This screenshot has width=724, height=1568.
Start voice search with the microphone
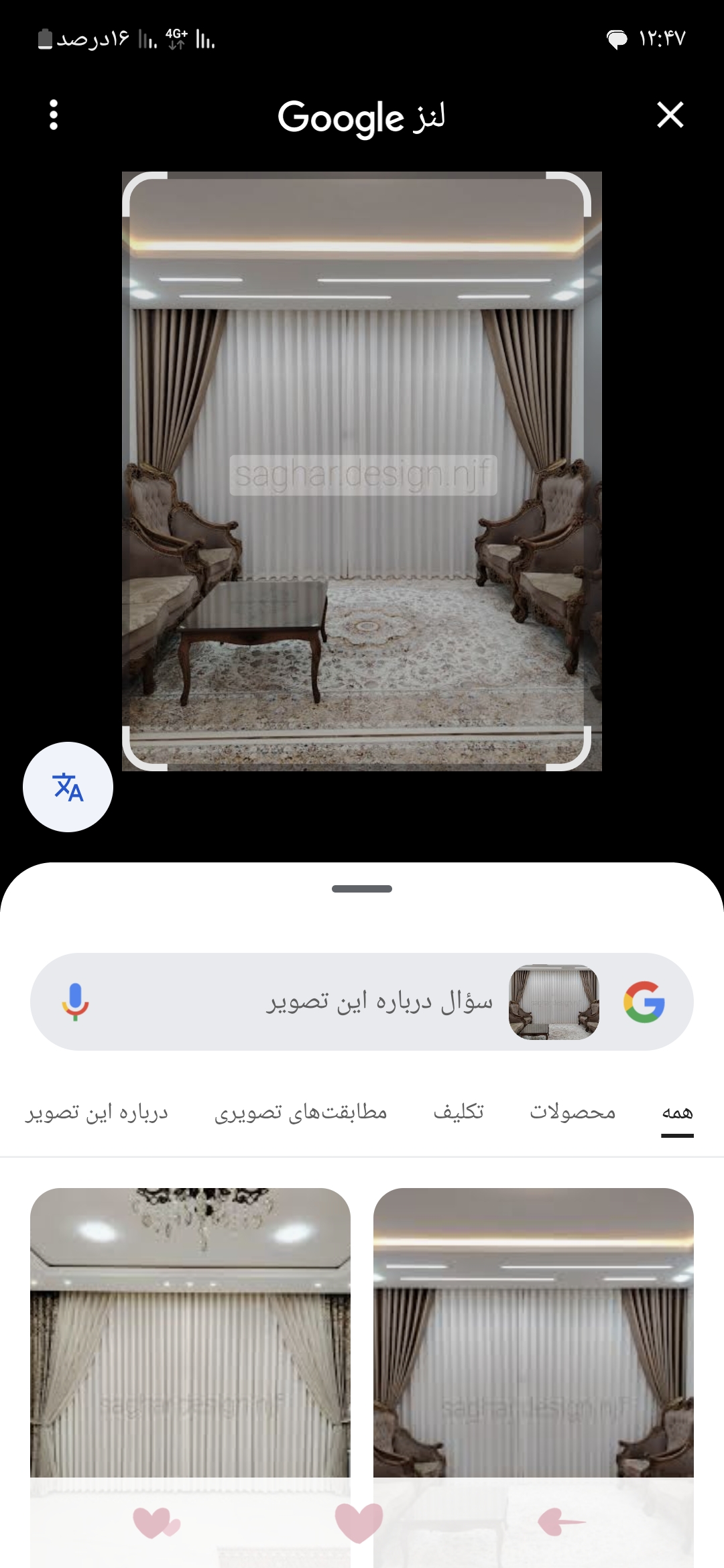[75, 1002]
